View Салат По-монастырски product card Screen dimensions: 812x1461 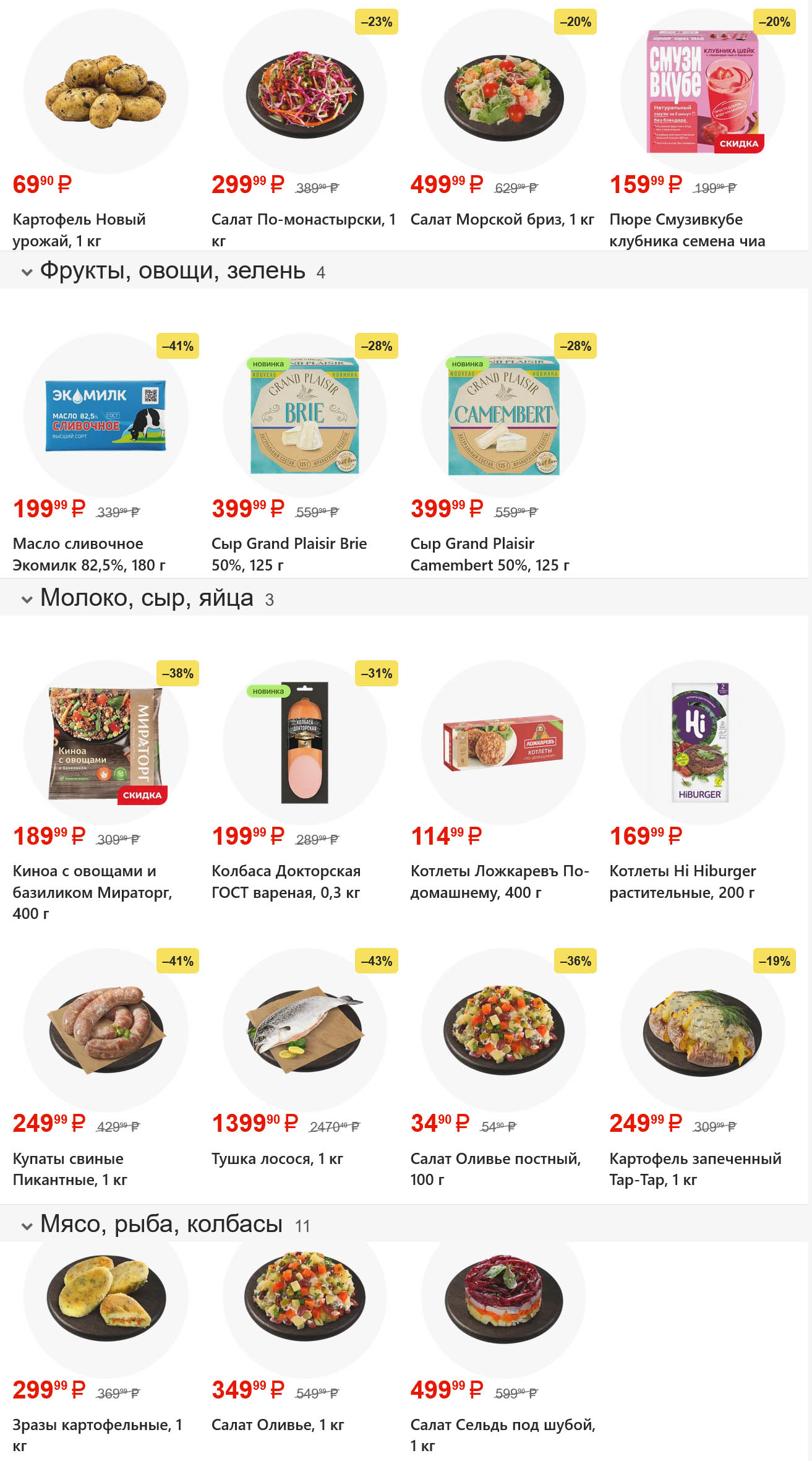click(305, 91)
